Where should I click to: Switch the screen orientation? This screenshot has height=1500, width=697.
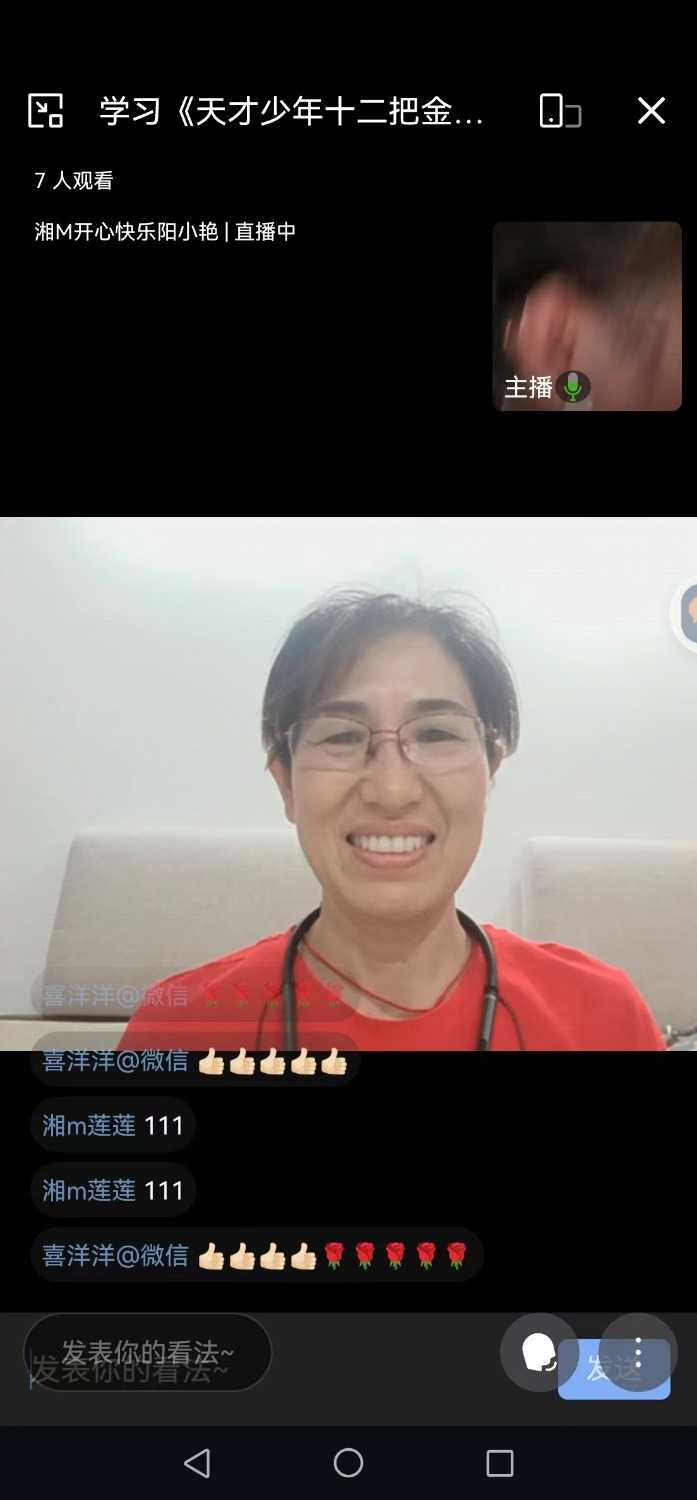tap(559, 111)
